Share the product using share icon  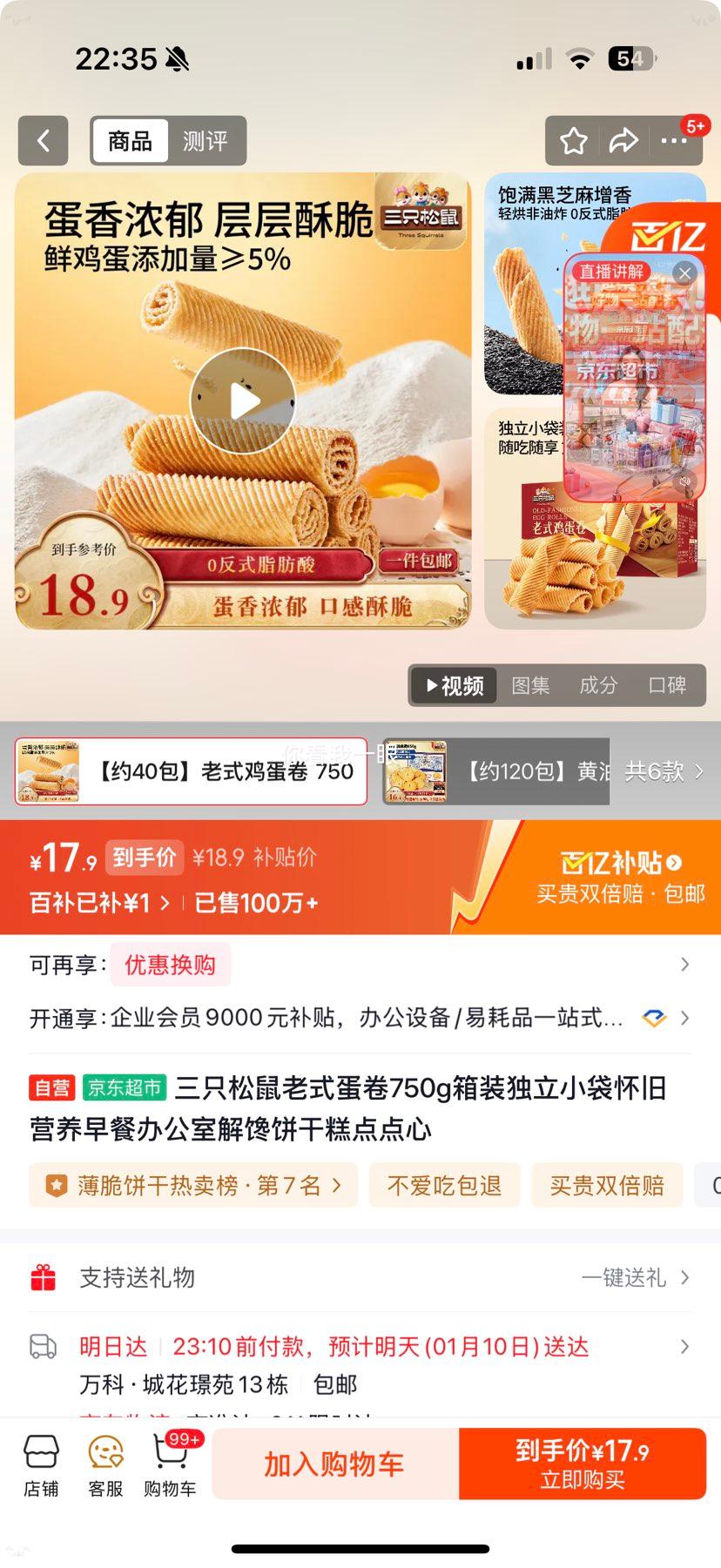click(x=624, y=140)
